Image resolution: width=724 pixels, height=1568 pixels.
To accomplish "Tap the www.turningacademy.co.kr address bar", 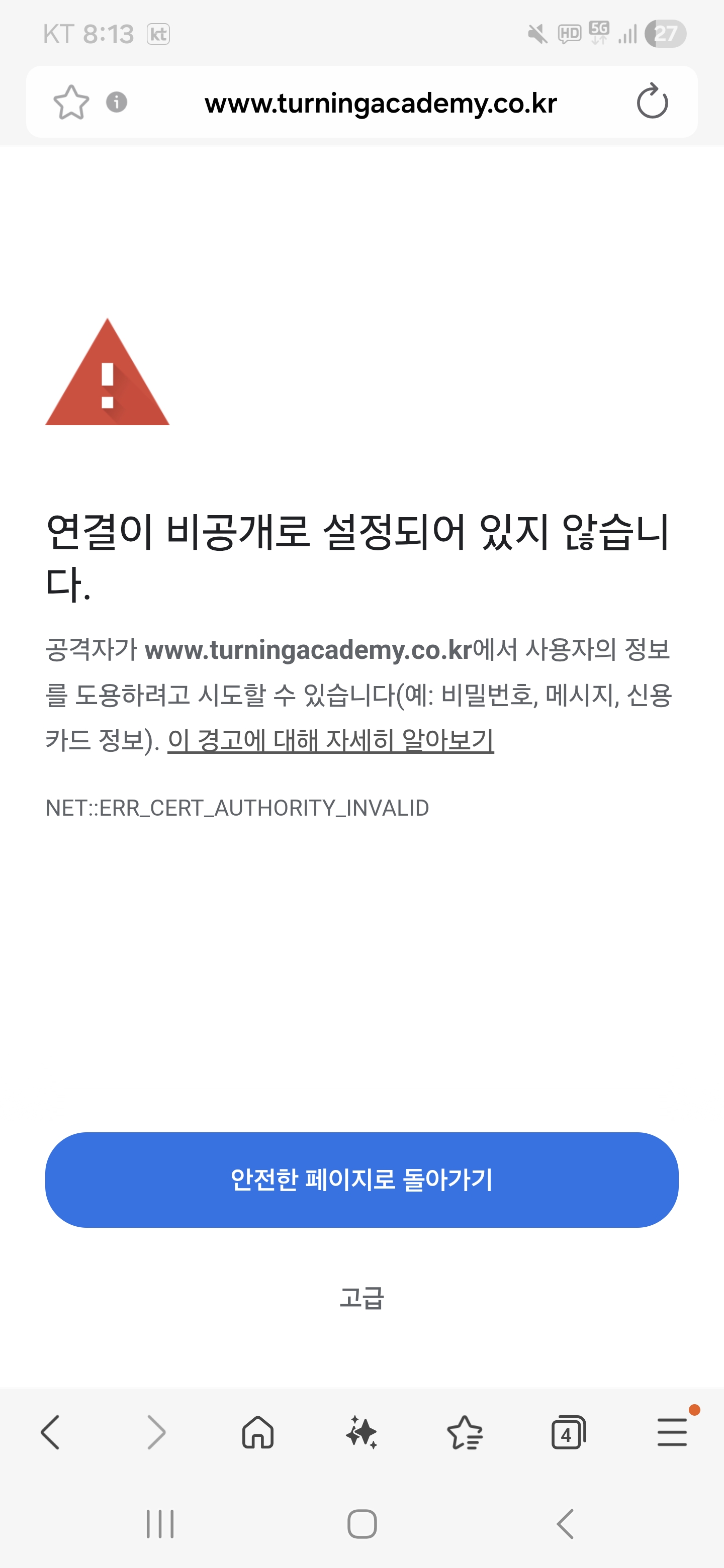I will [381, 103].
